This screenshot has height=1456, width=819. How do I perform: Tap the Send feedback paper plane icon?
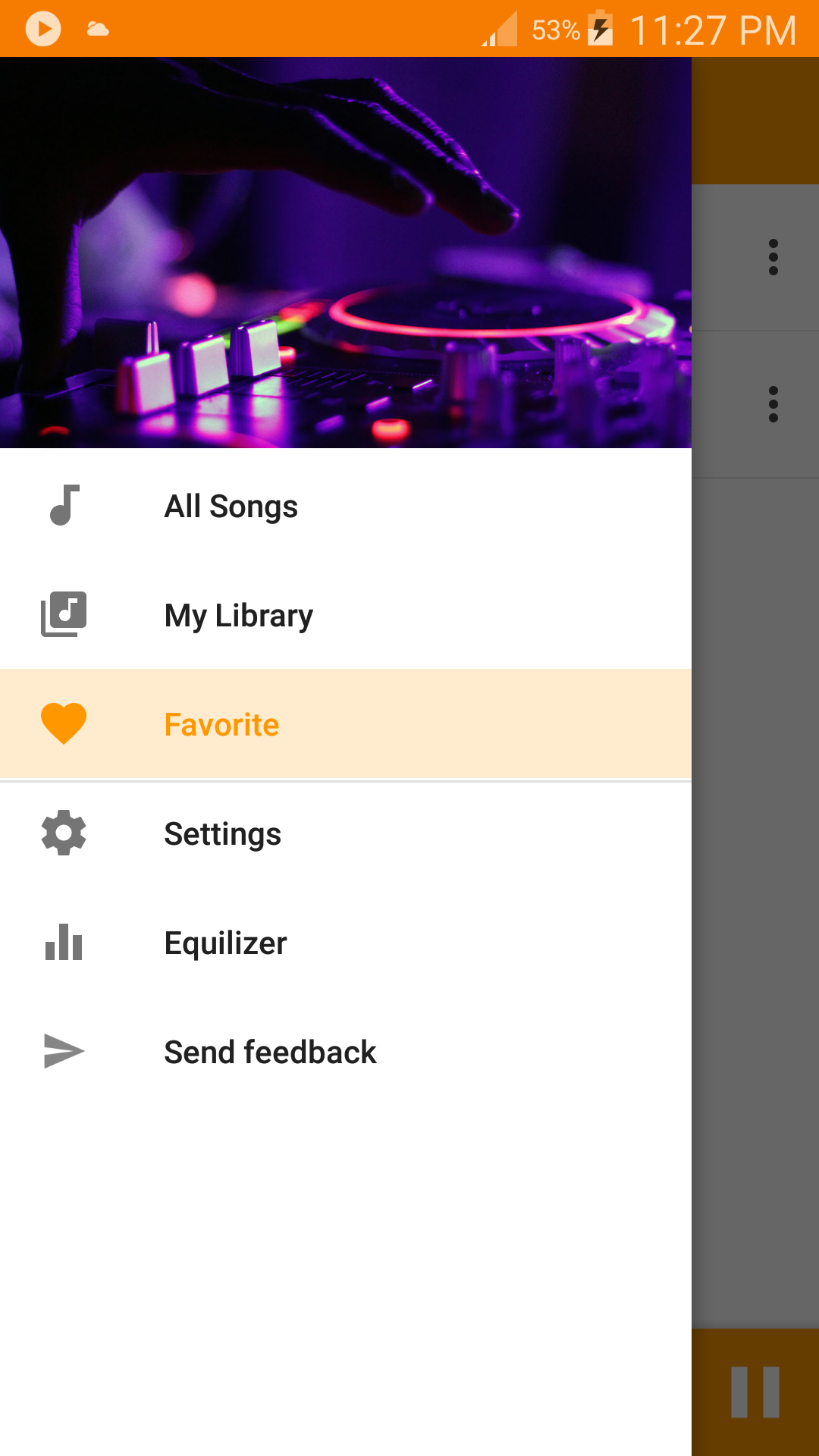[x=64, y=1052]
